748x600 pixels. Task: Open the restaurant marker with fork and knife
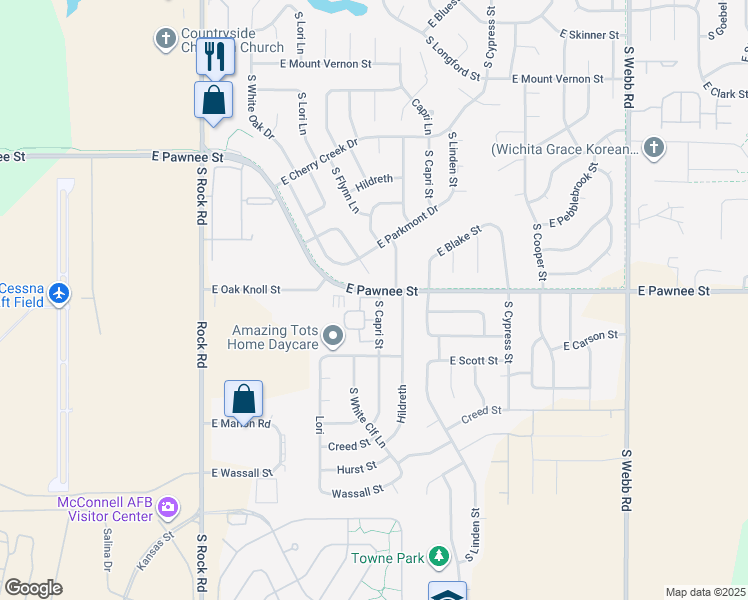215,57
